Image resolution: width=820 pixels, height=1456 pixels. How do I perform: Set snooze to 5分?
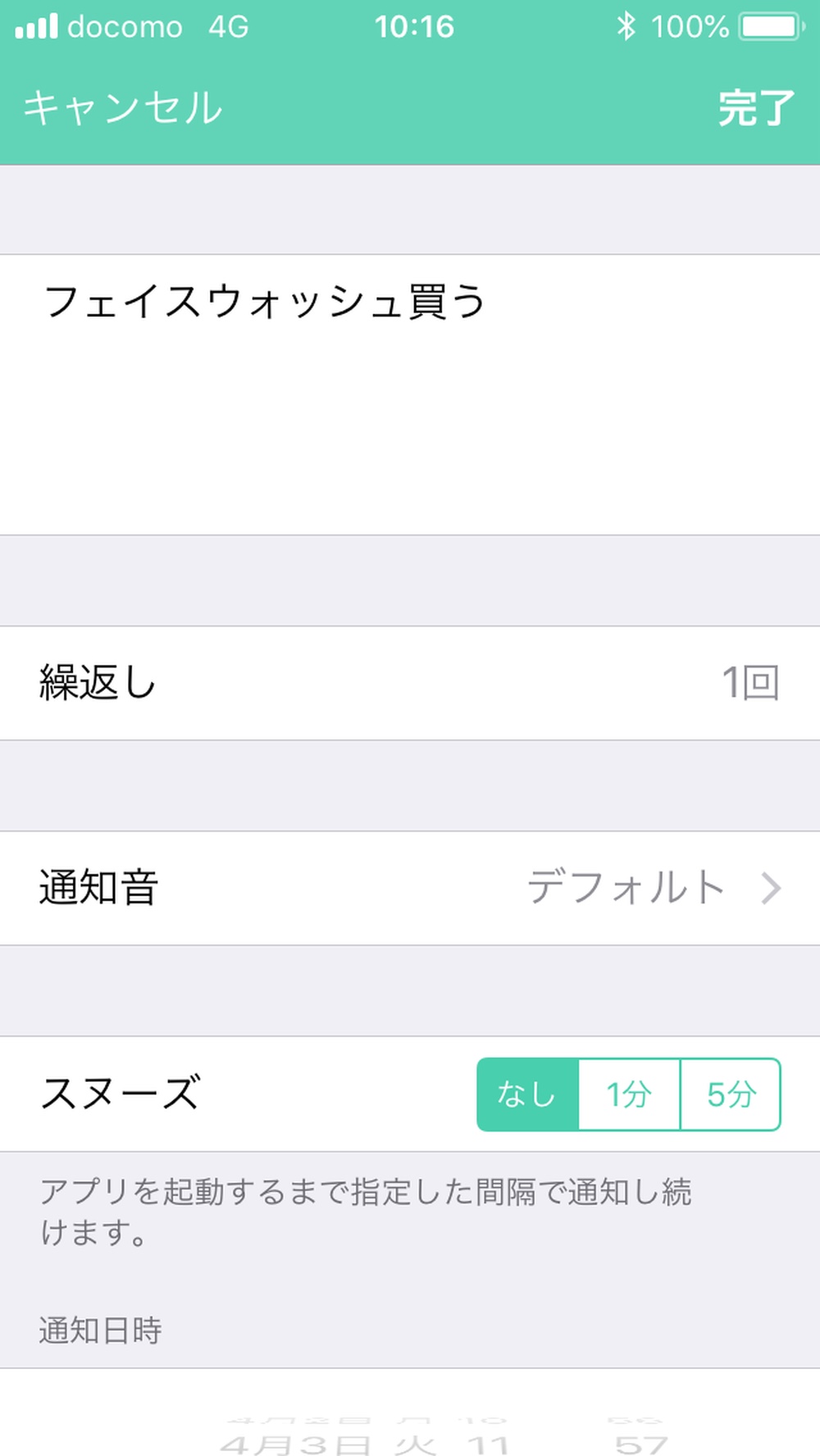(x=730, y=1094)
